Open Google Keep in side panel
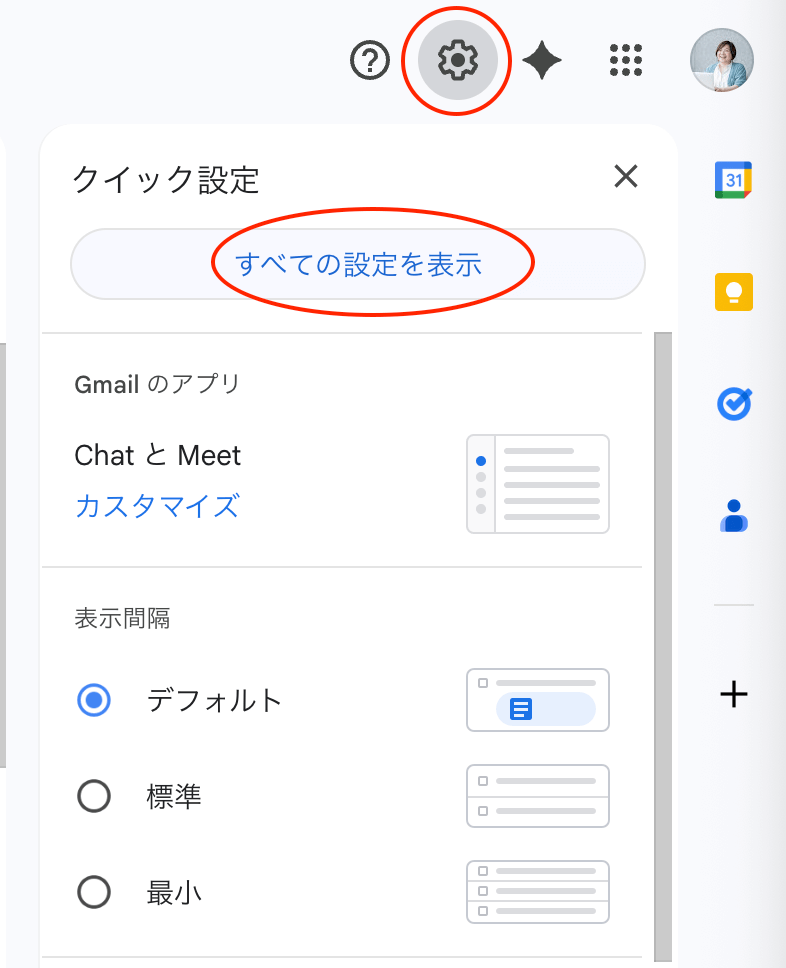This screenshot has width=786, height=968. [x=734, y=292]
